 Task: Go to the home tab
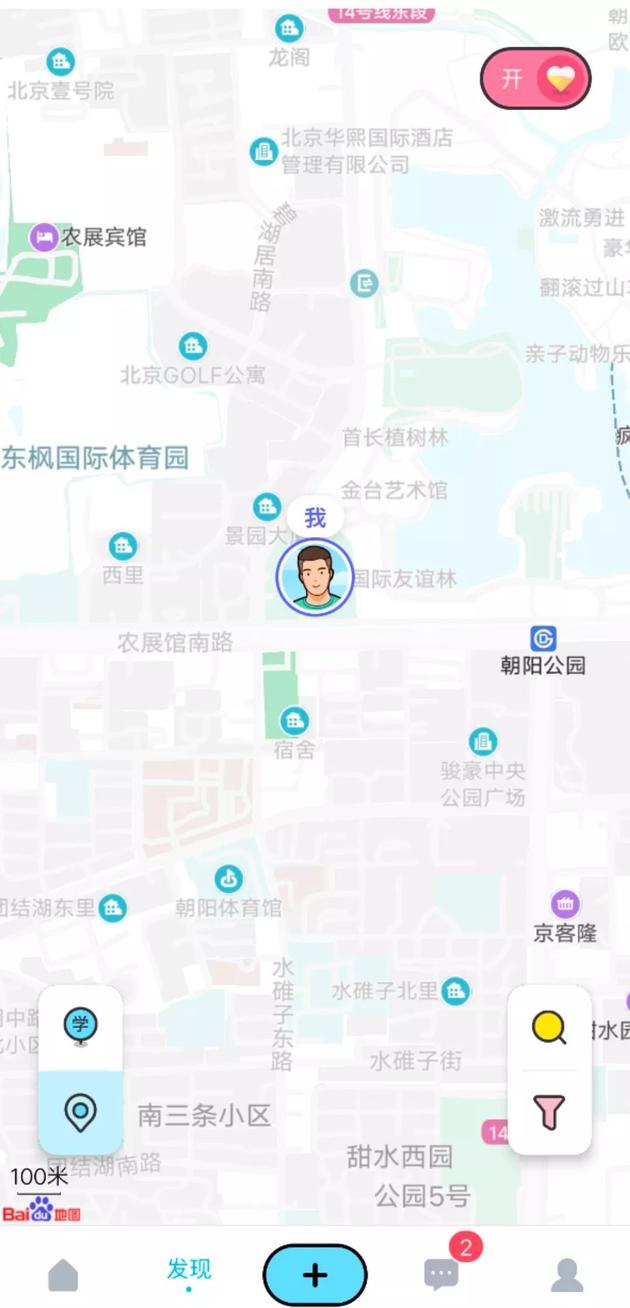[x=63, y=1274]
